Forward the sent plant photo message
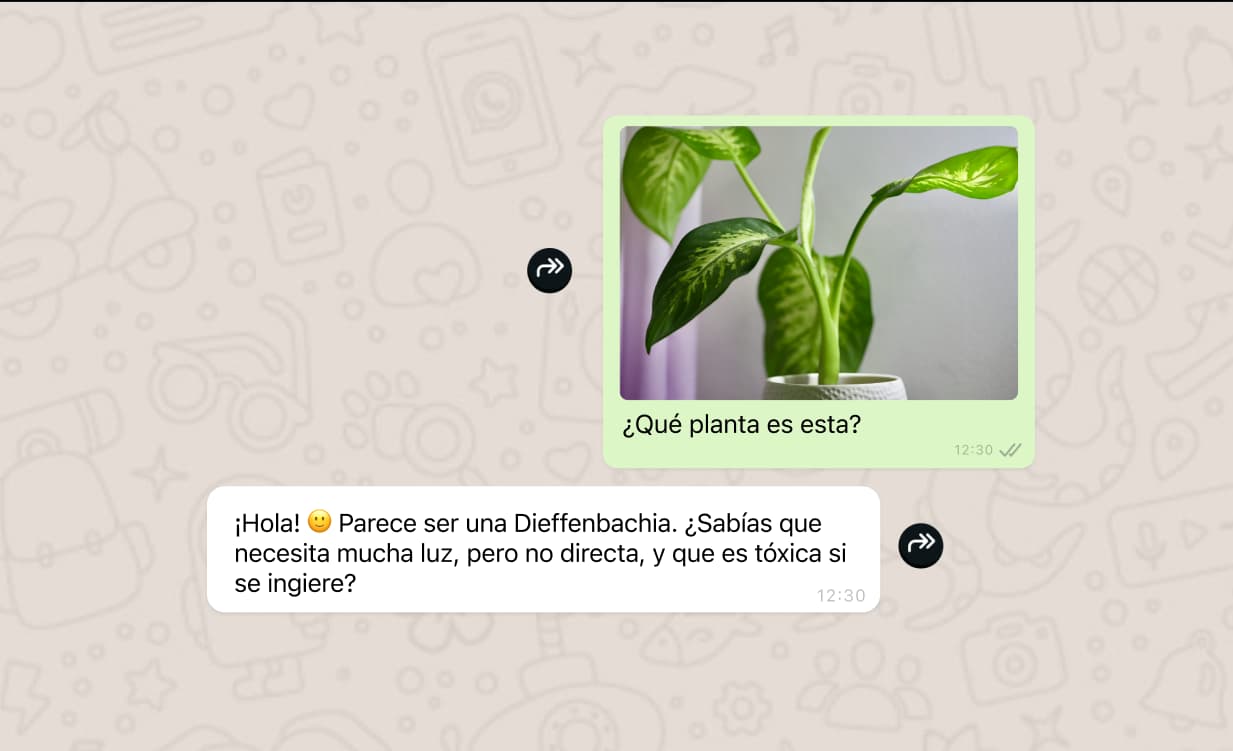The width and height of the screenshot is (1233, 751). [550, 270]
